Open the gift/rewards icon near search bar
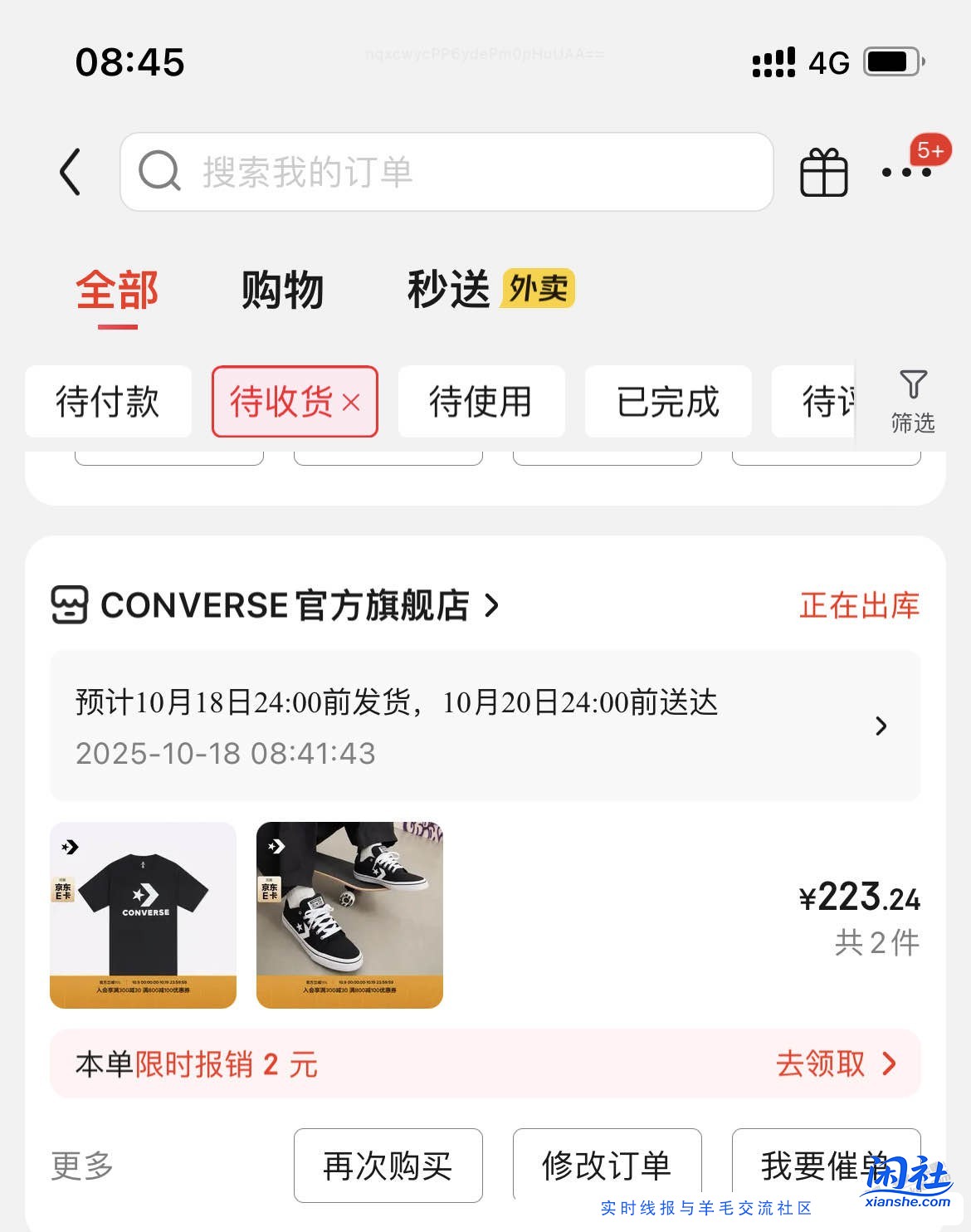 tap(824, 173)
